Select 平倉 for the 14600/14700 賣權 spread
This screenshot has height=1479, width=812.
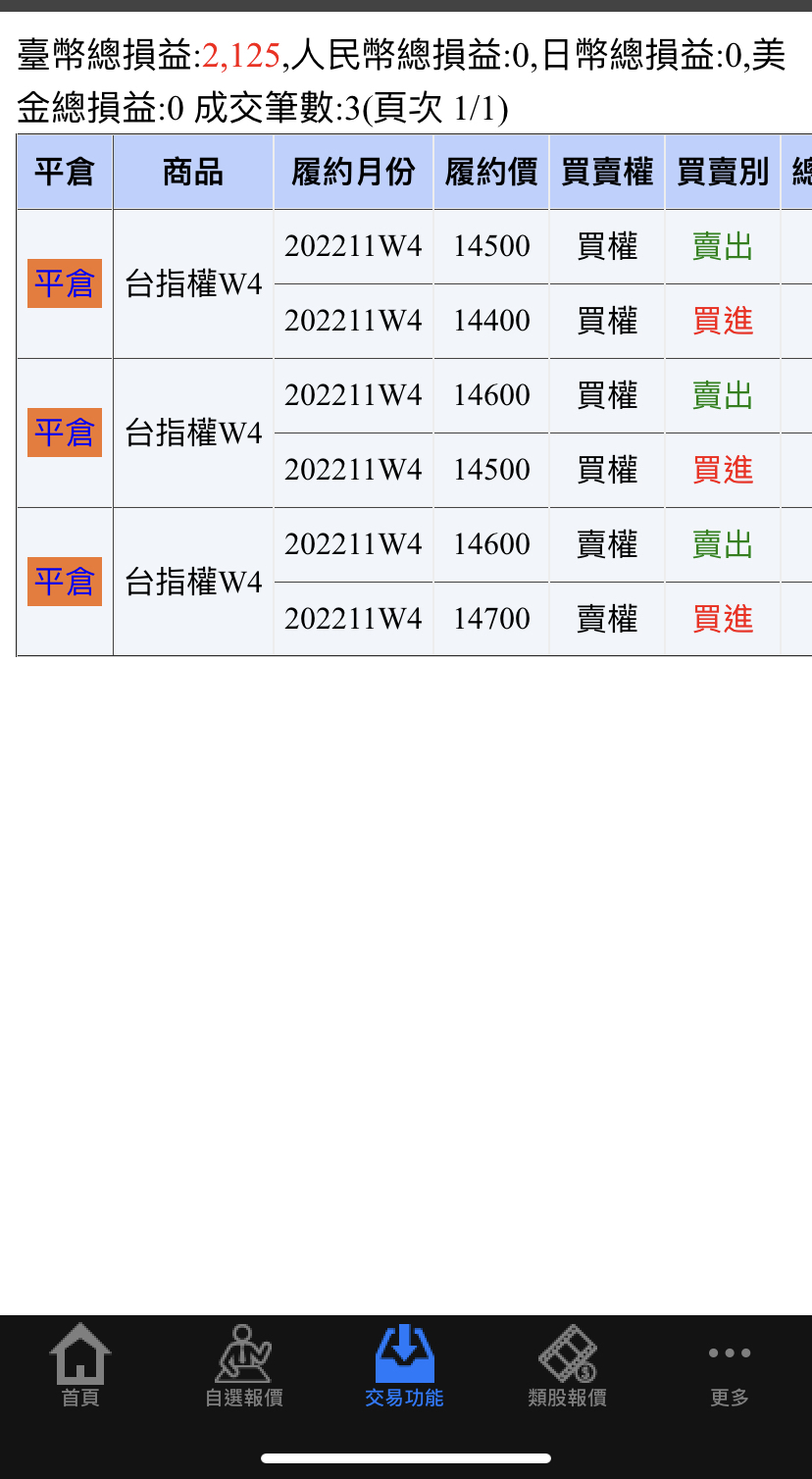(x=65, y=582)
